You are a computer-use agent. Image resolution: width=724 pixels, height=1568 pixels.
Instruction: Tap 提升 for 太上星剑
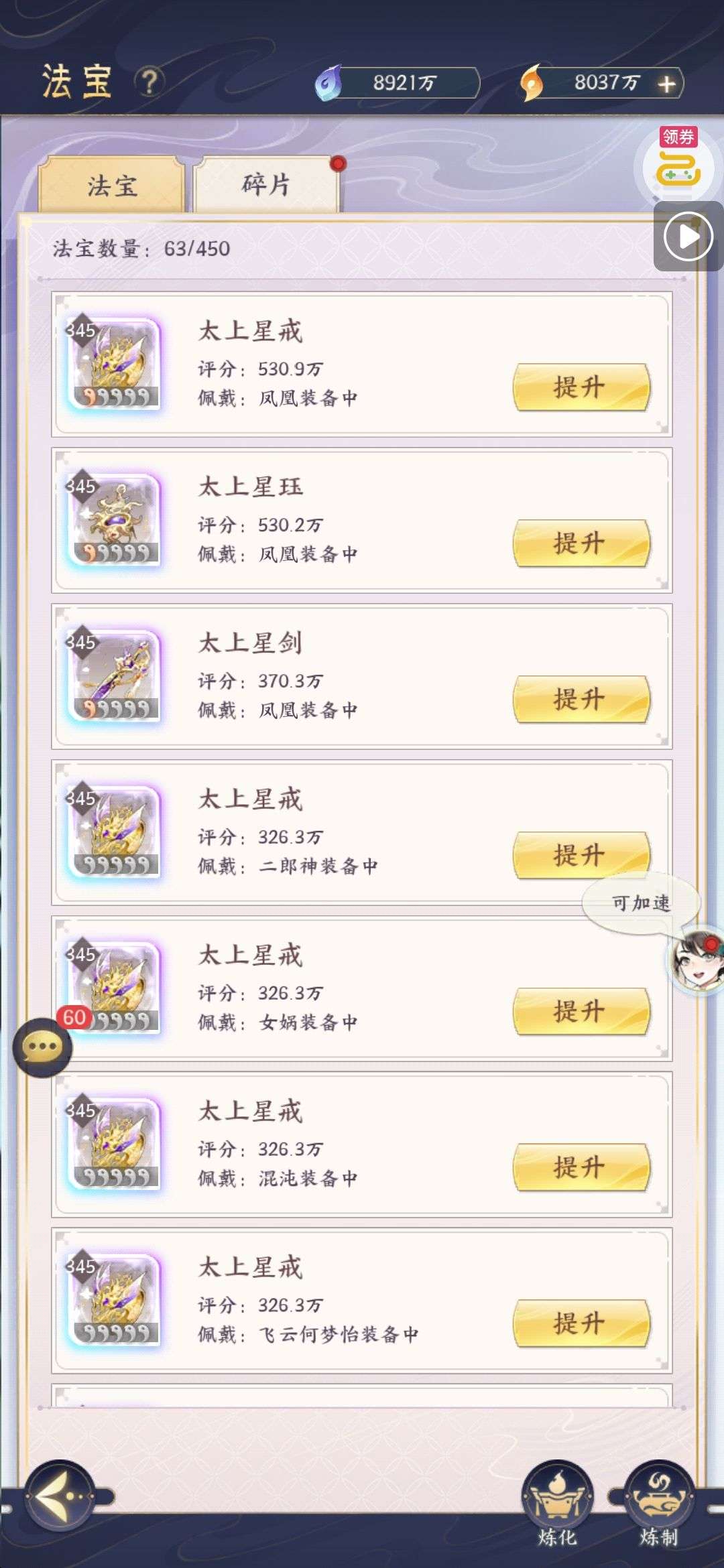point(581,700)
